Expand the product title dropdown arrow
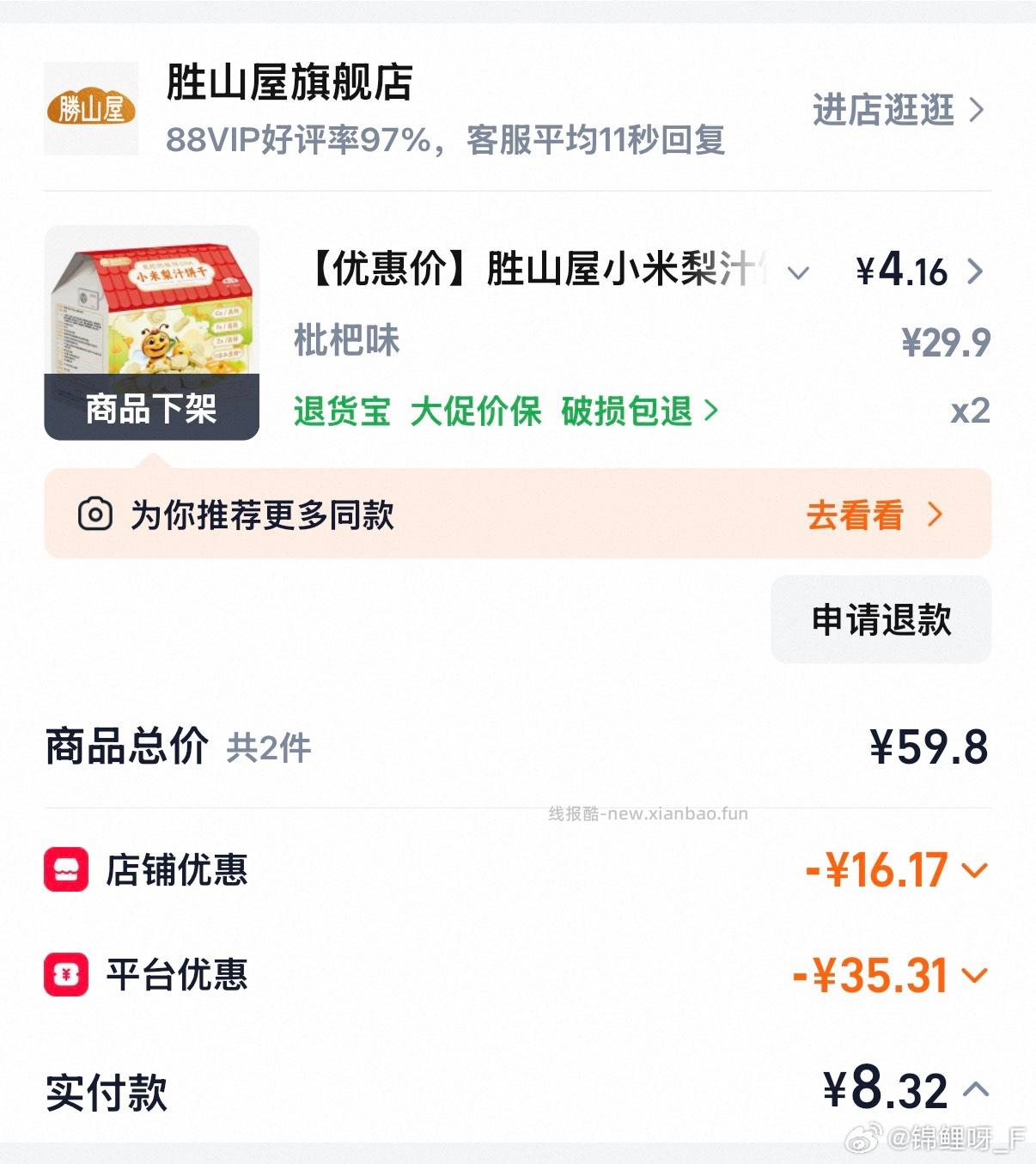This screenshot has width=1036, height=1164. (798, 273)
